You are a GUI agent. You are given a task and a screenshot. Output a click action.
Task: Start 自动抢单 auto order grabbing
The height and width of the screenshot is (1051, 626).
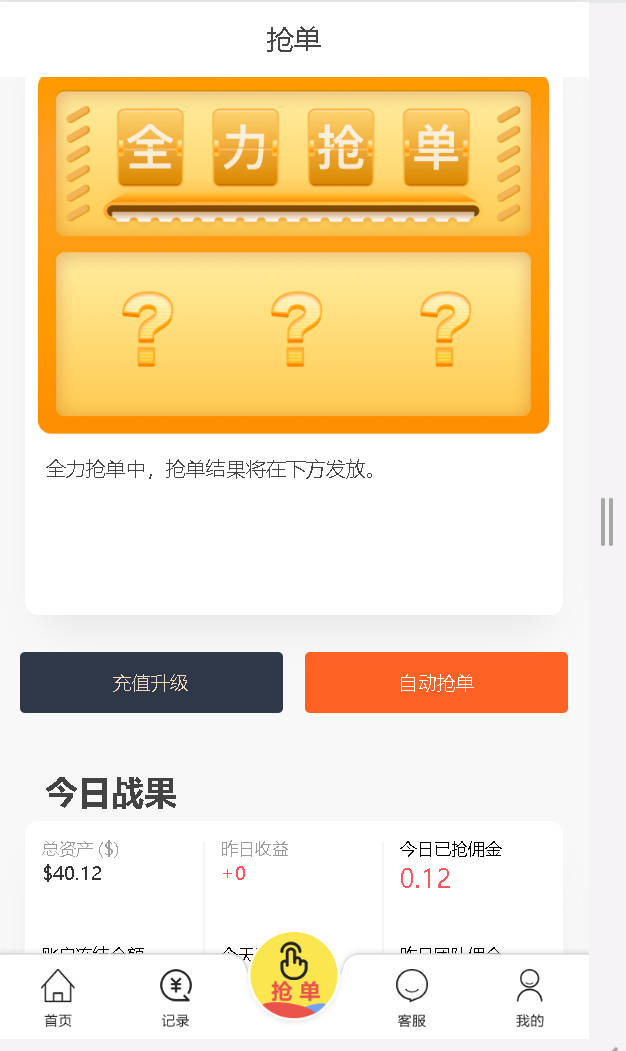tap(436, 683)
